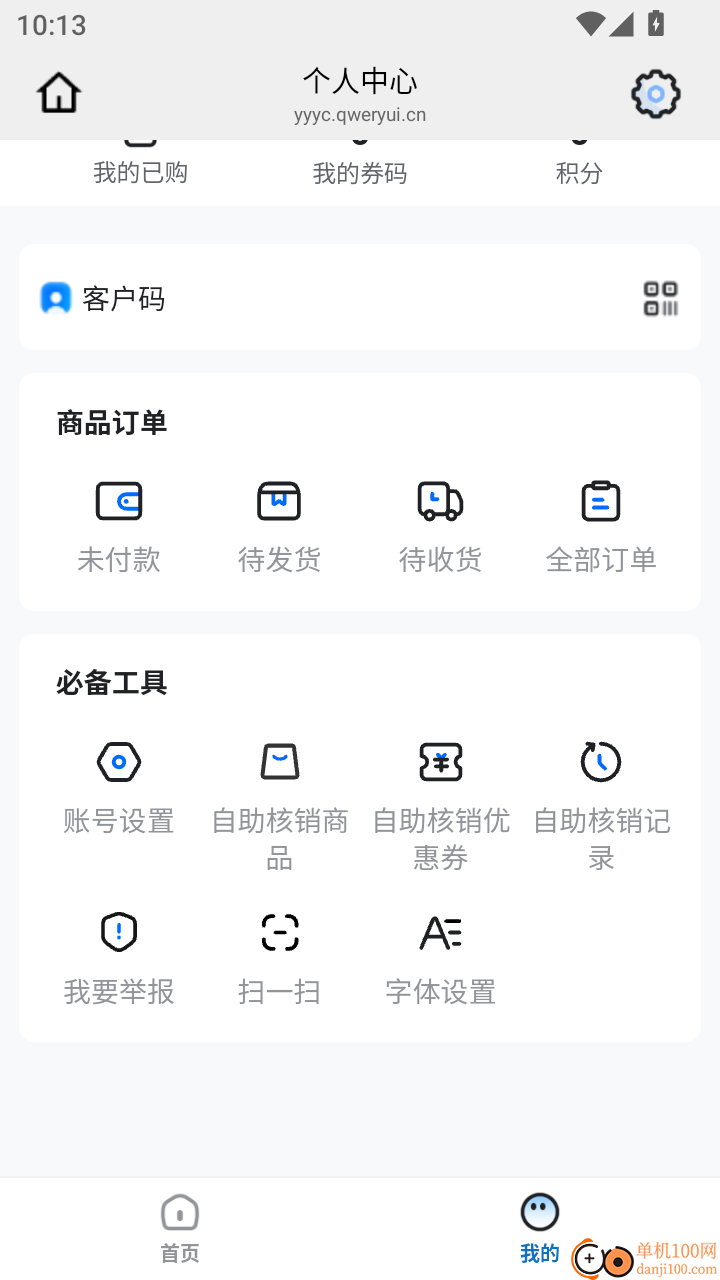
Task: Click the home icon in top bar
Action: click(x=57, y=91)
